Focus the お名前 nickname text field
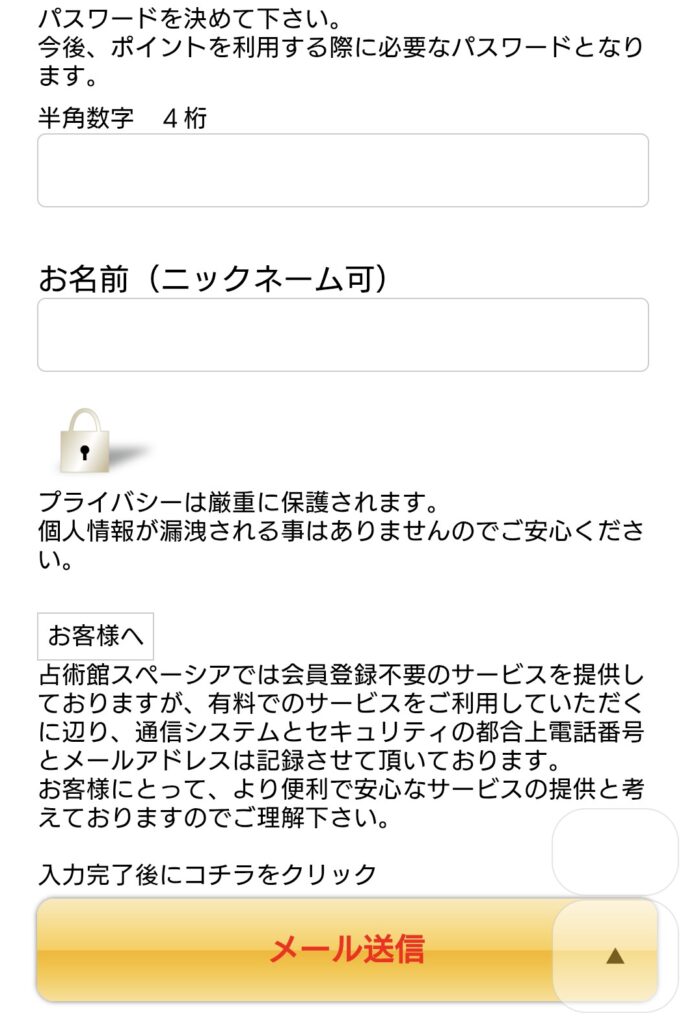Viewport: 696px width, 1024px height. 343,335
